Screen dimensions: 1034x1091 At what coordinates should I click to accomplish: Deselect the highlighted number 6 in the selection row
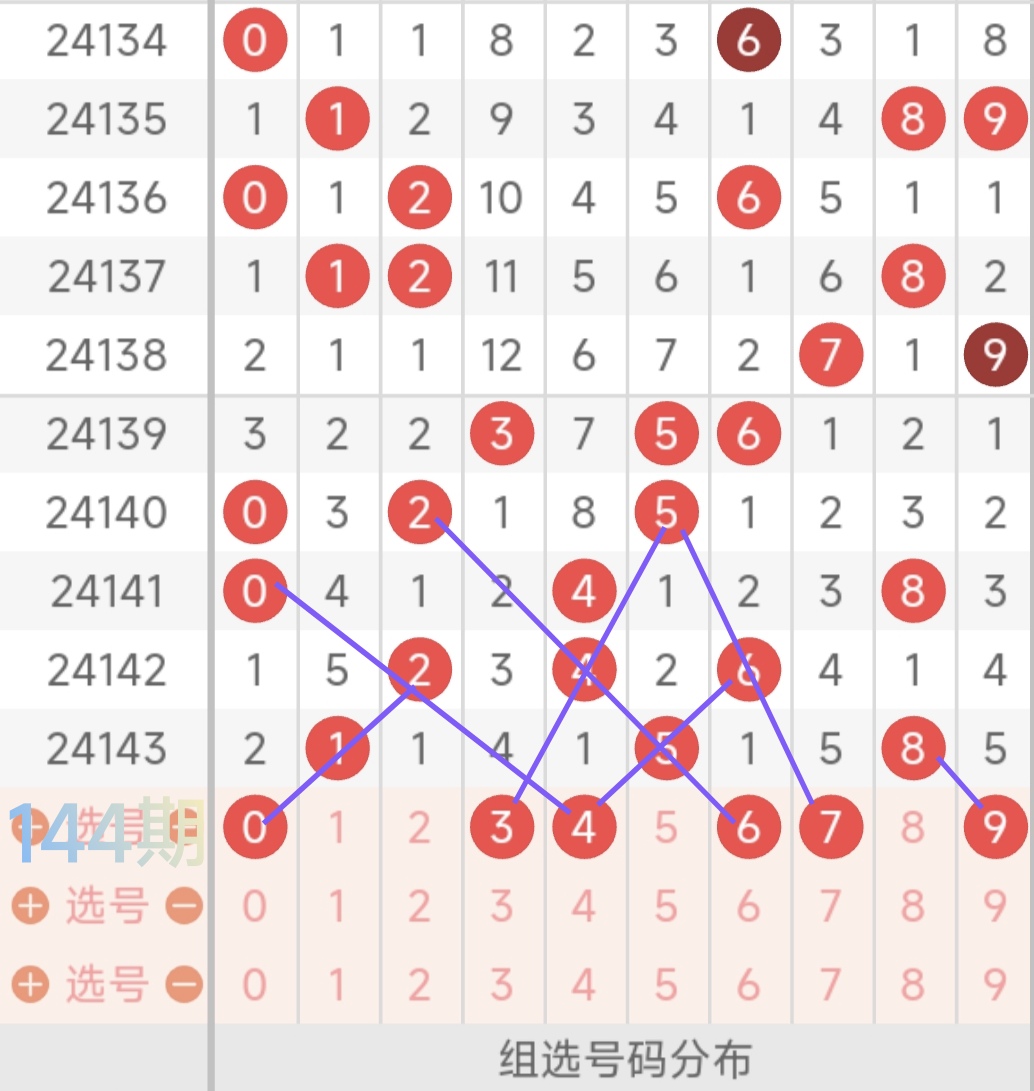[747, 827]
